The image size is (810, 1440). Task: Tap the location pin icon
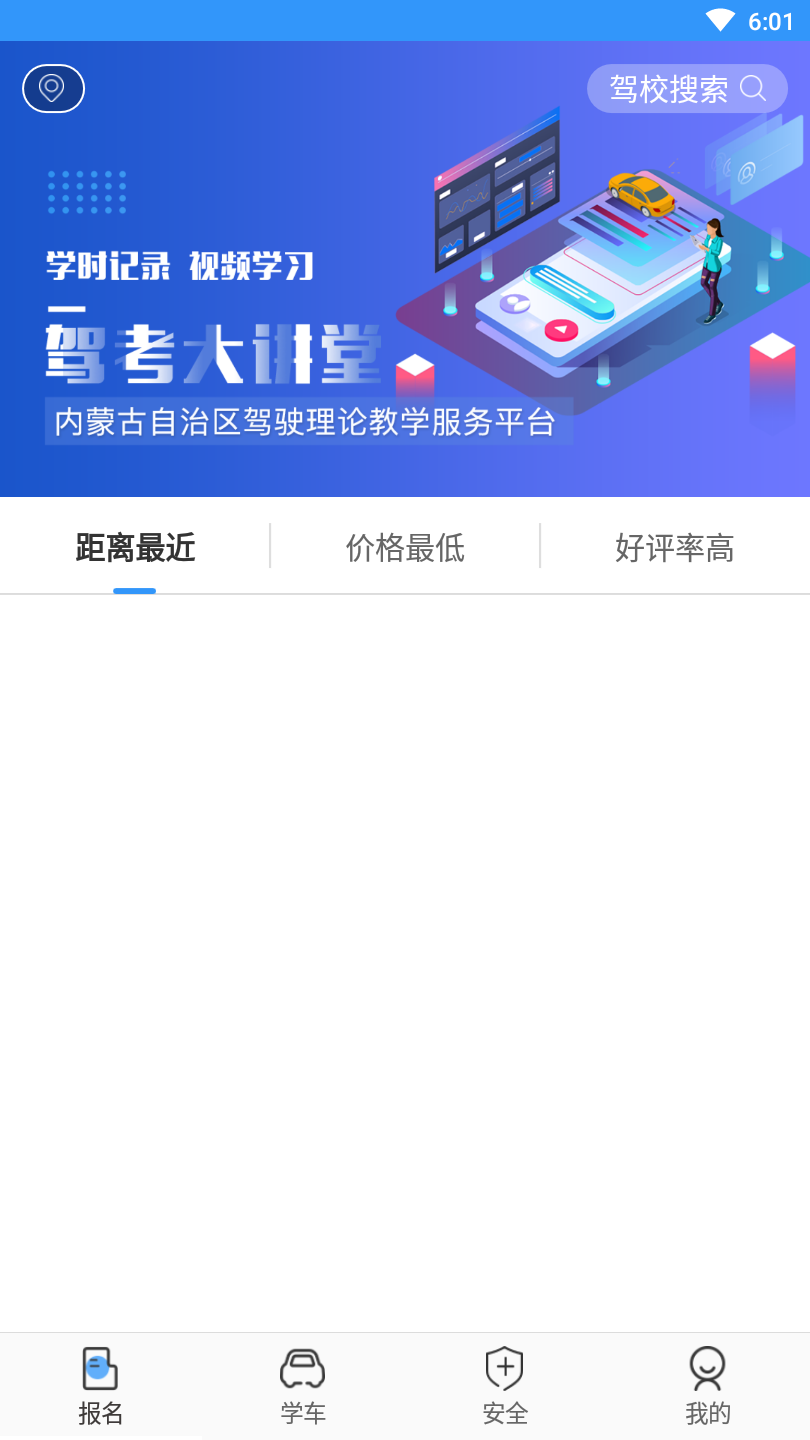coord(53,89)
